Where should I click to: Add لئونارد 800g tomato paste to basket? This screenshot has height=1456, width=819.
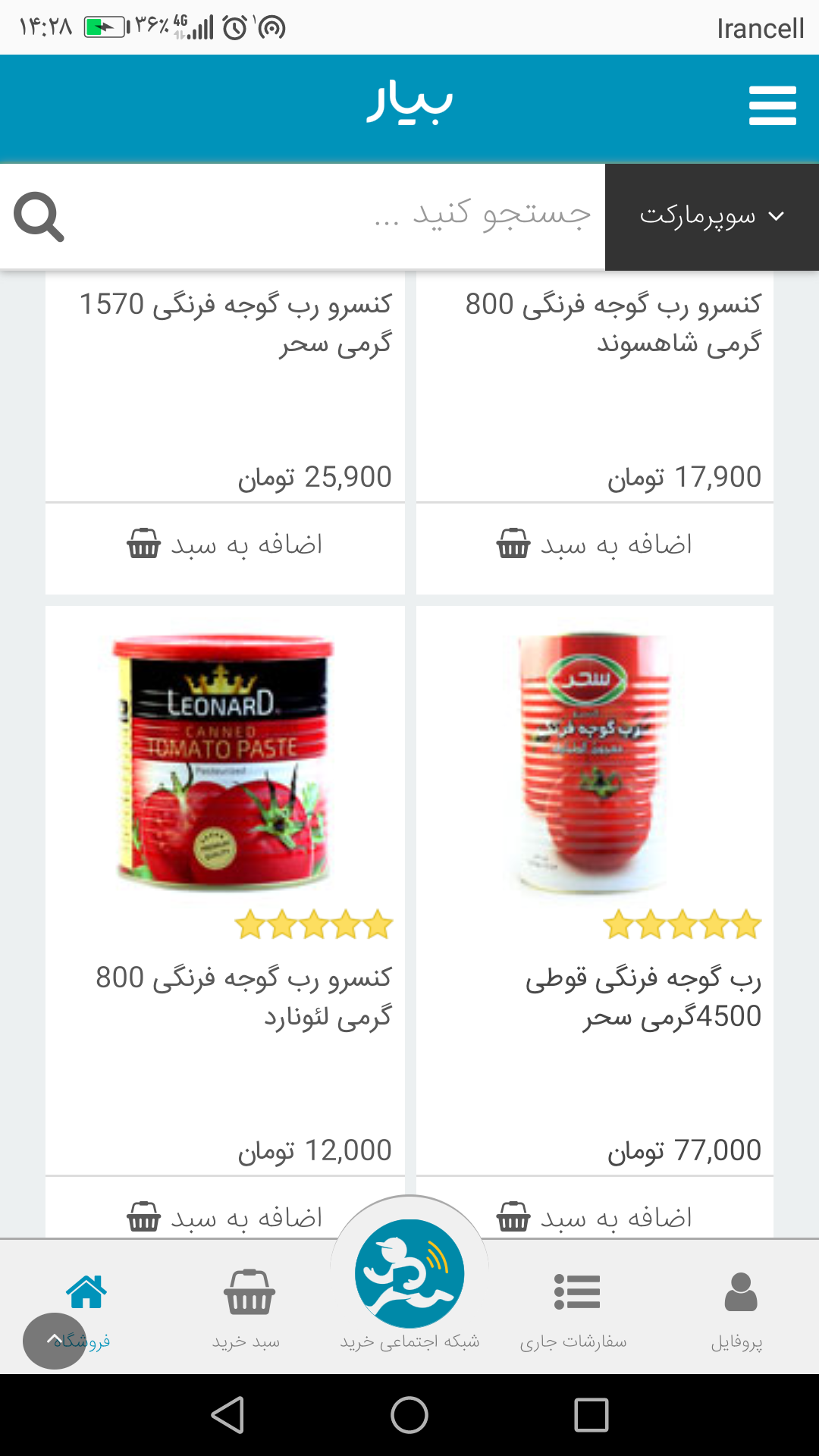(x=224, y=1217)
